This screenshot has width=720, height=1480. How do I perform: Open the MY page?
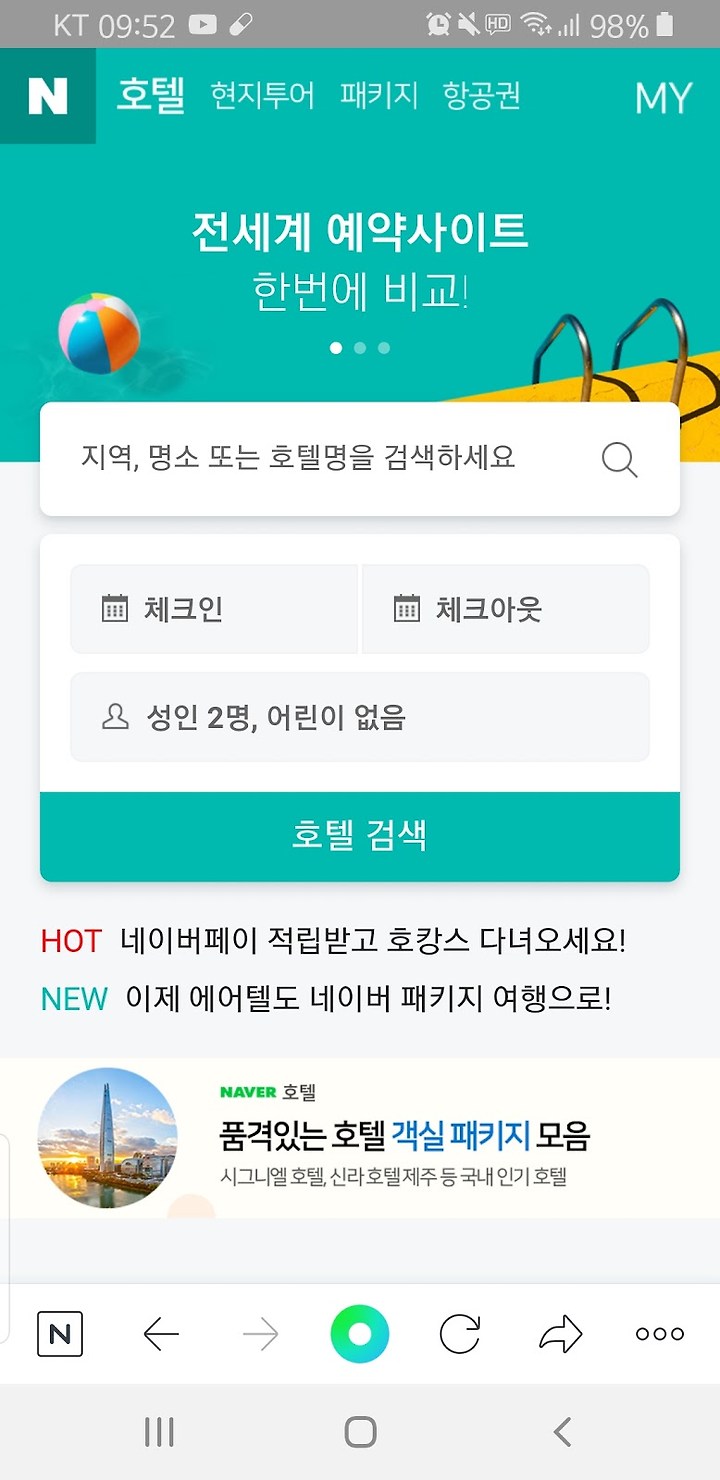663,98
